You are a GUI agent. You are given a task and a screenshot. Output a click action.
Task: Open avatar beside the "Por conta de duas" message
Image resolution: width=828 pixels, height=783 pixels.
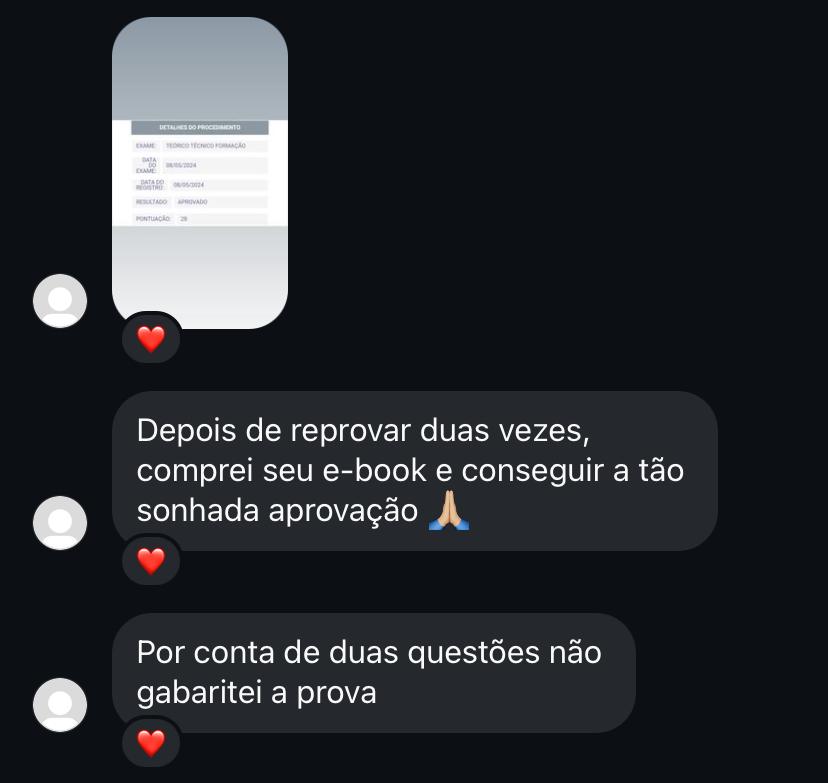60,704
